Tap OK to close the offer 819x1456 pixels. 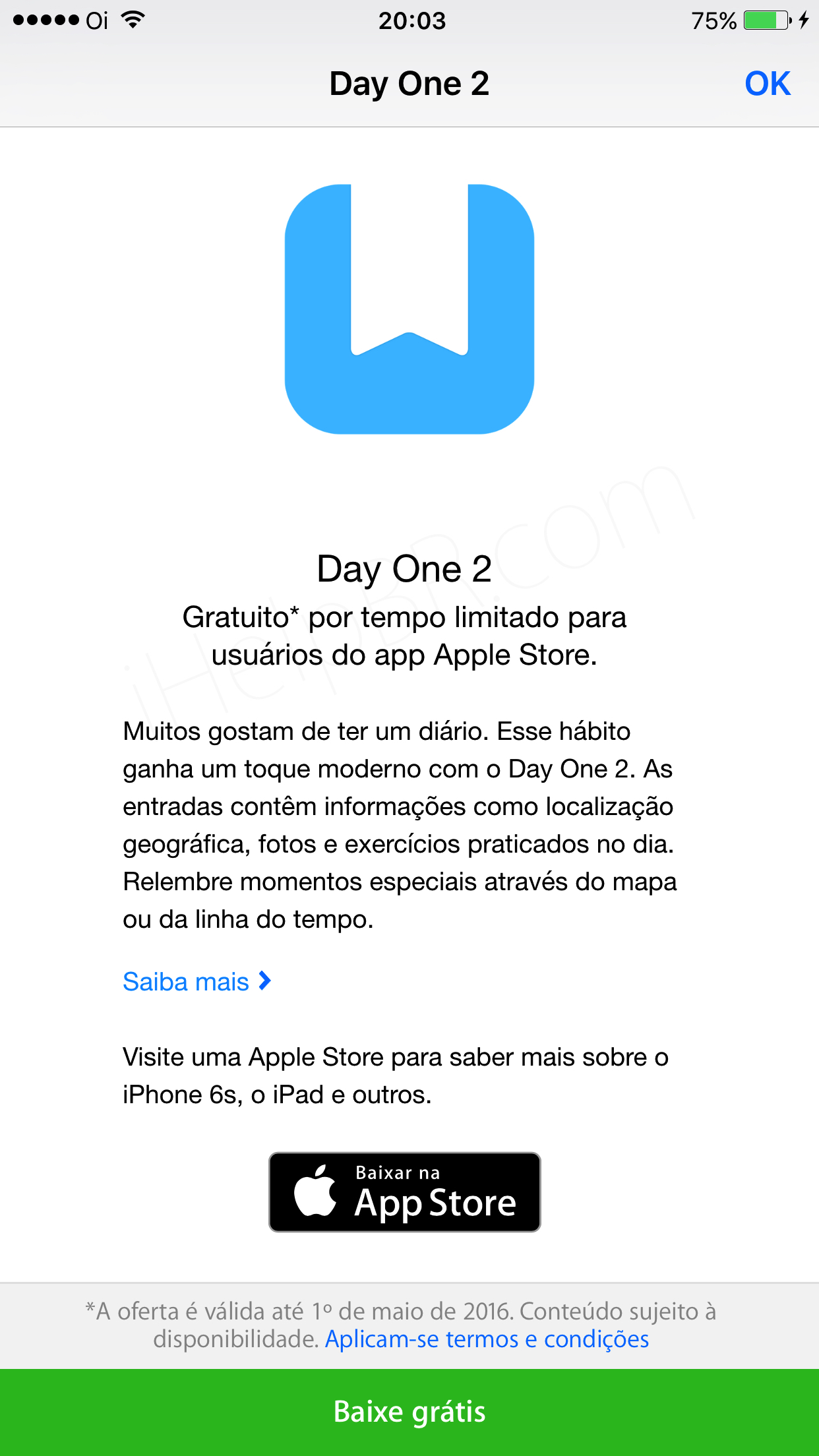[x=767, y=84]
